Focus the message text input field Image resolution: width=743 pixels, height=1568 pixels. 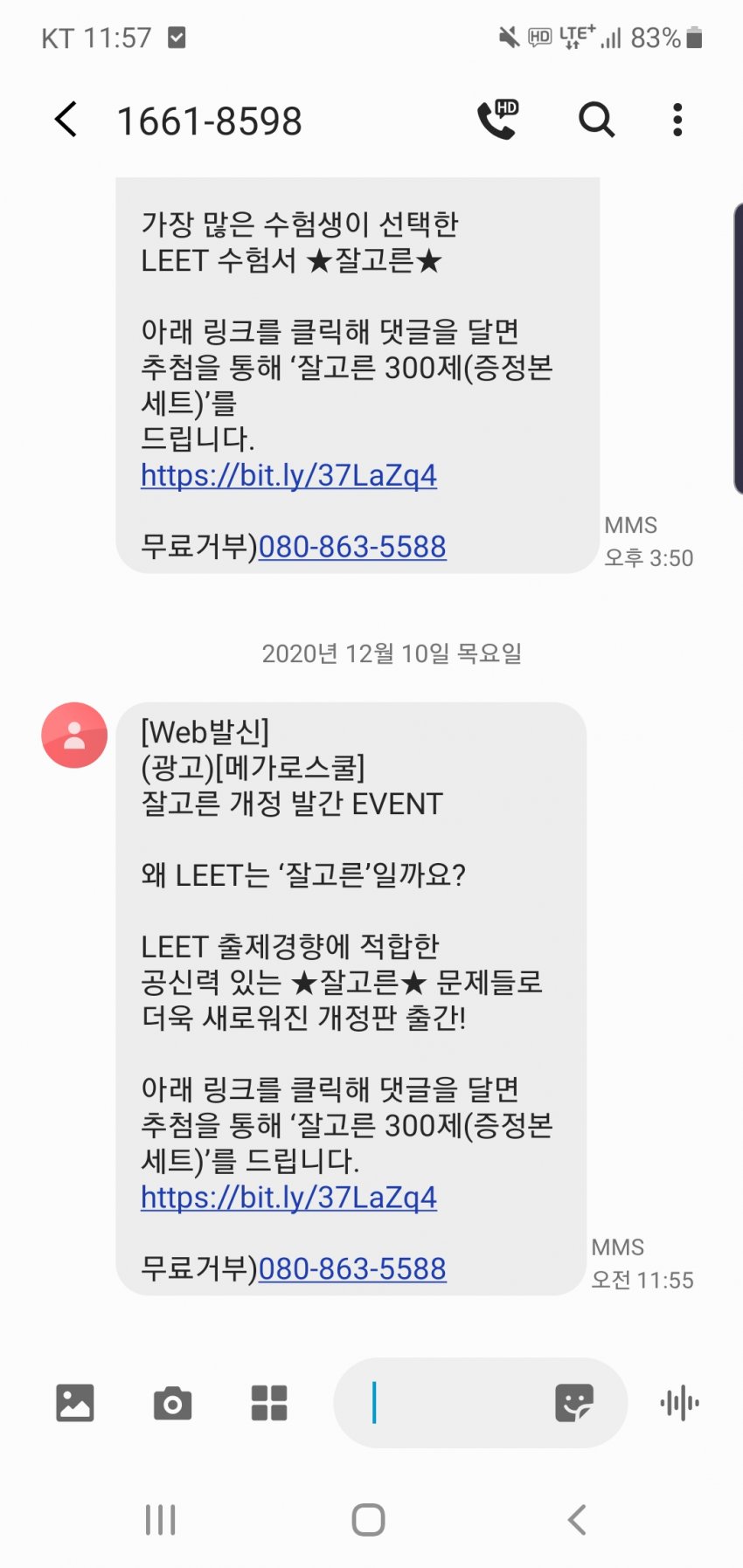[446, 1403]
